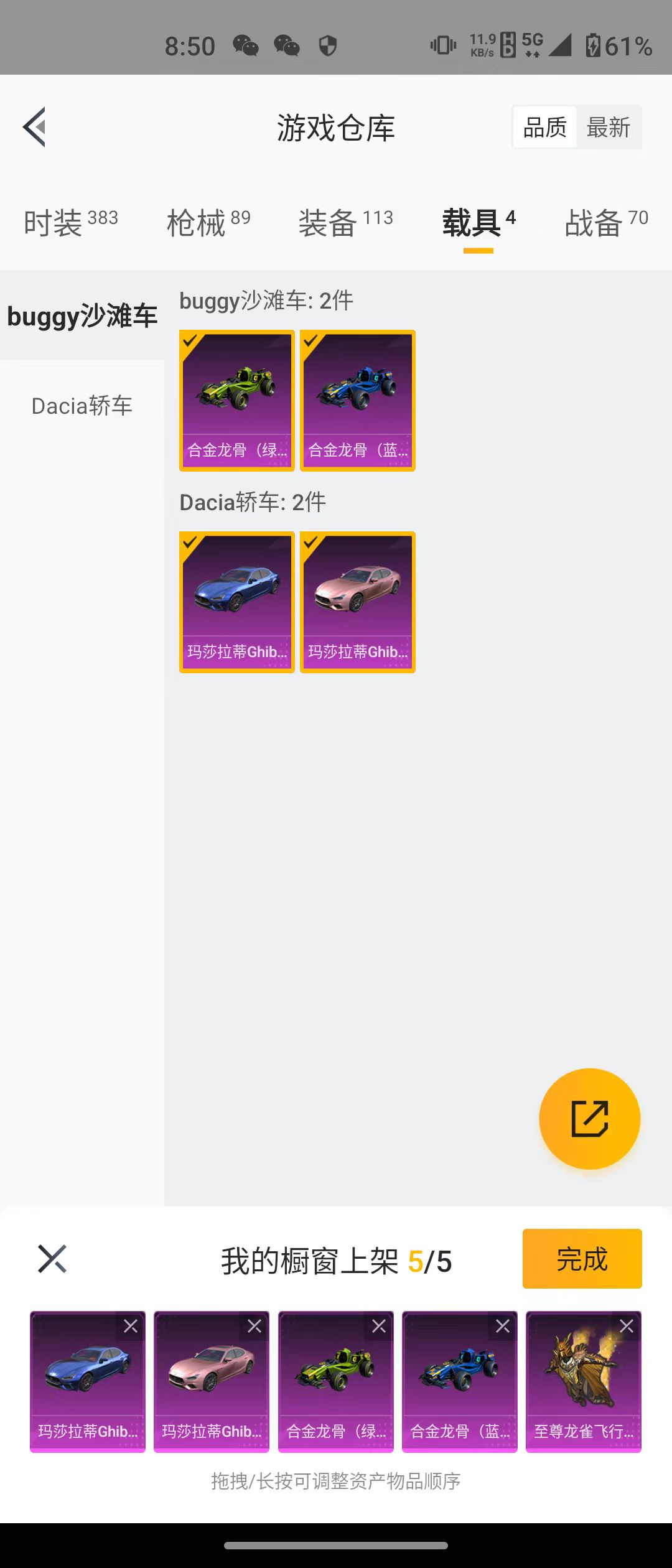Go back using the top-left arrow
This screenshot has width=672, height=1568.
tap(35, 127)
